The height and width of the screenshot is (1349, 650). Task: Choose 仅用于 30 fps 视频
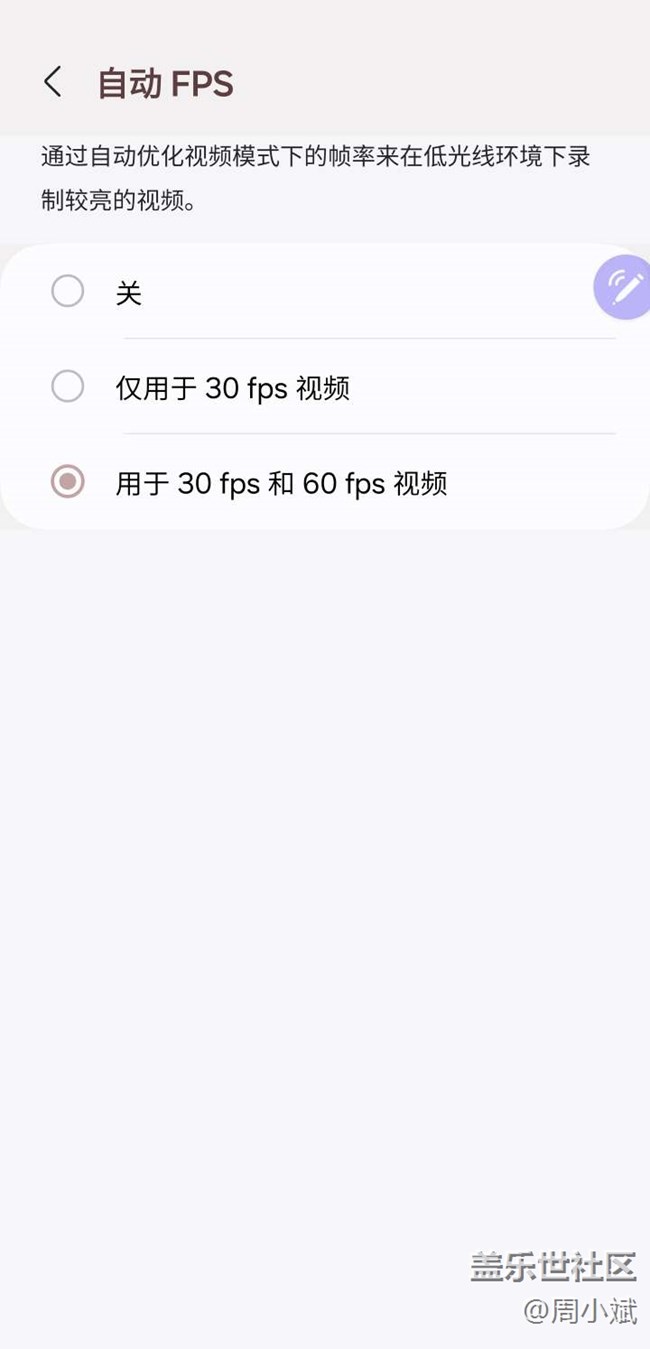pos(325,387)
